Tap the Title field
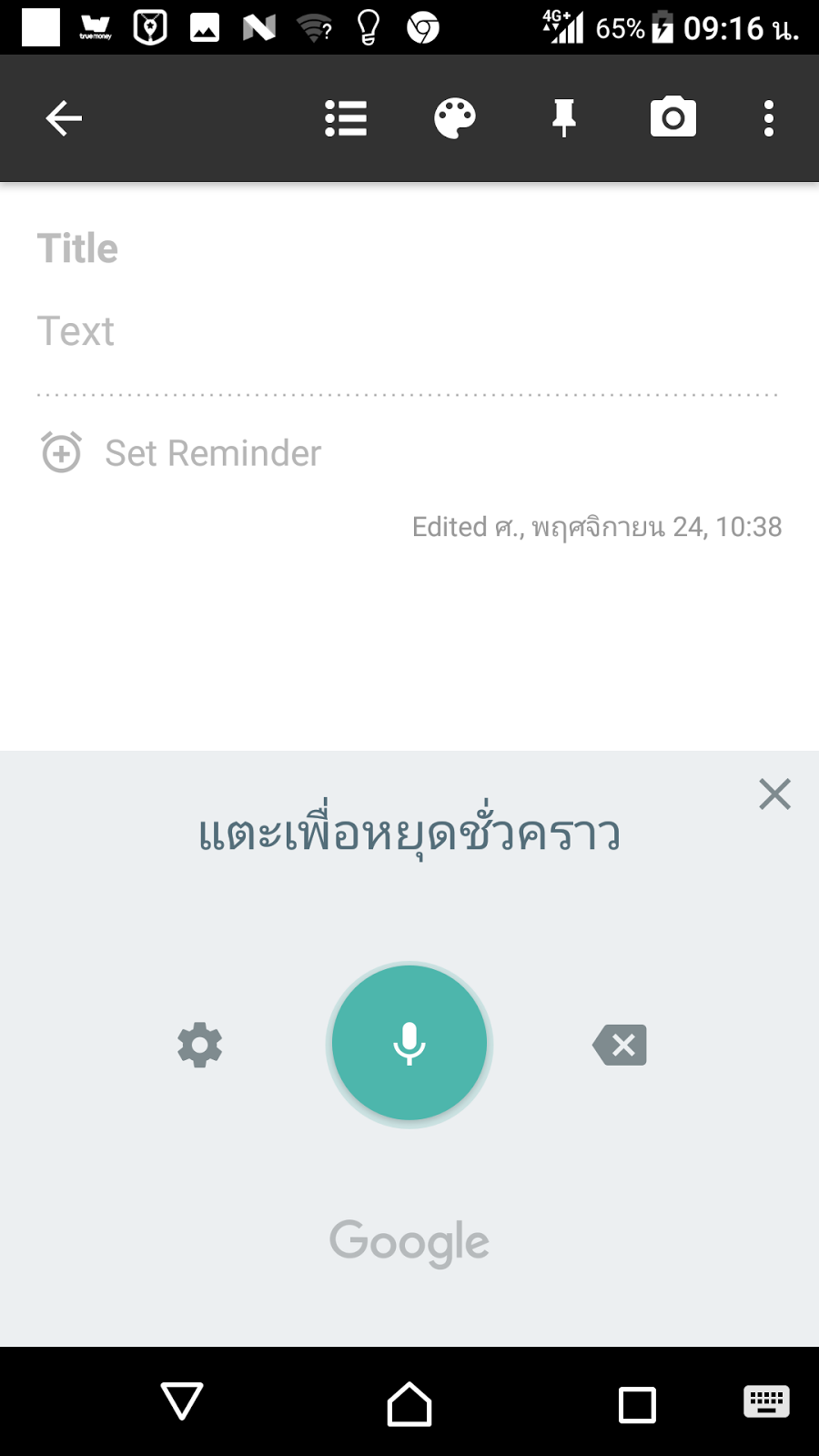Viewport: 819px width, 1456px height. coord(364,248)
